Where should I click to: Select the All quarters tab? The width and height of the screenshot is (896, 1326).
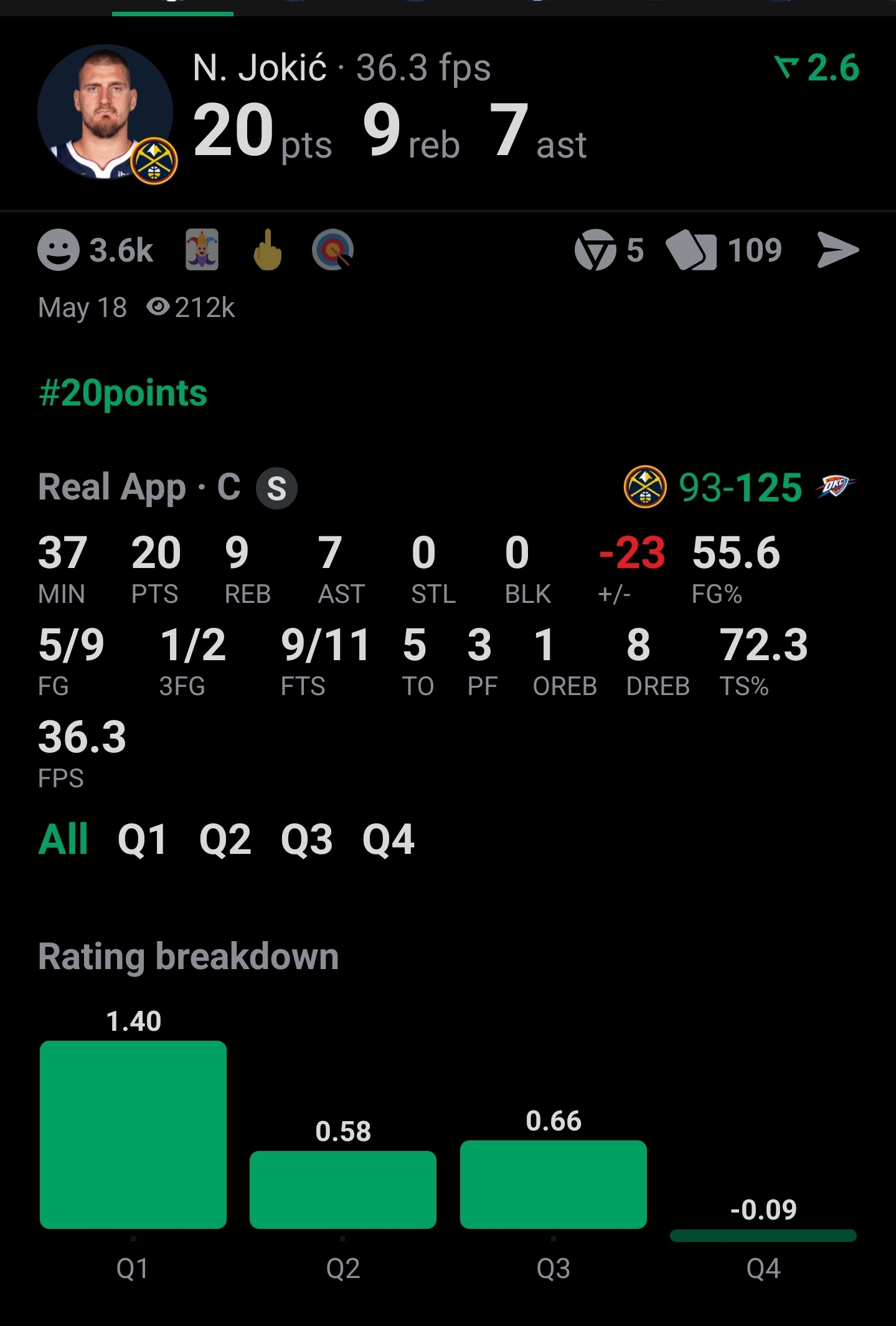click(x=63, y=839)
